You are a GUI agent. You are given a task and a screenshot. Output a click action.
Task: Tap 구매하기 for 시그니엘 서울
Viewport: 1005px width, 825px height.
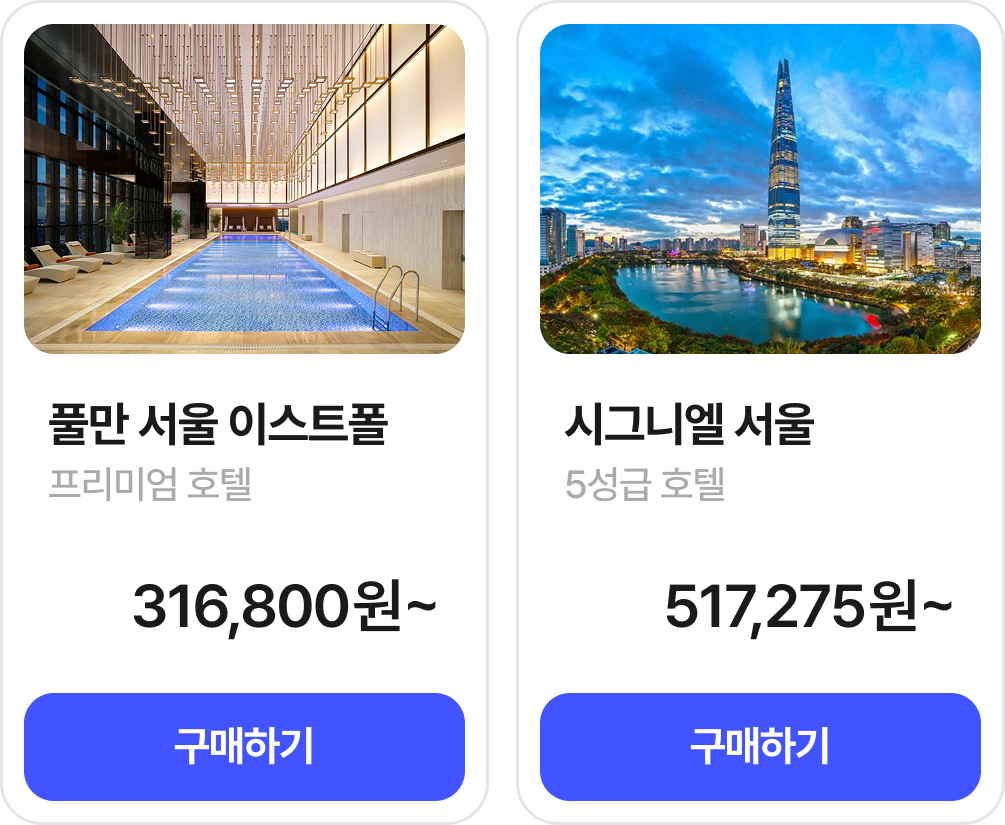tap(760, 747)
